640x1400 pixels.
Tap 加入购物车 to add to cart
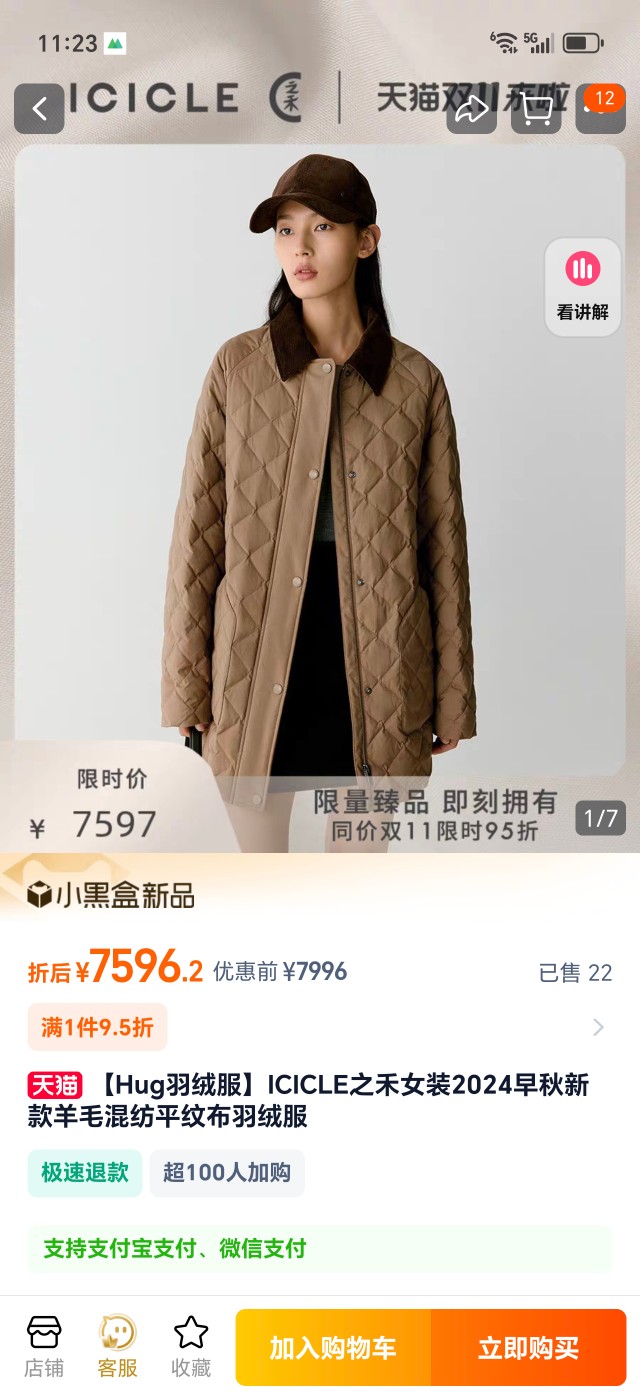pos(333,1347)
